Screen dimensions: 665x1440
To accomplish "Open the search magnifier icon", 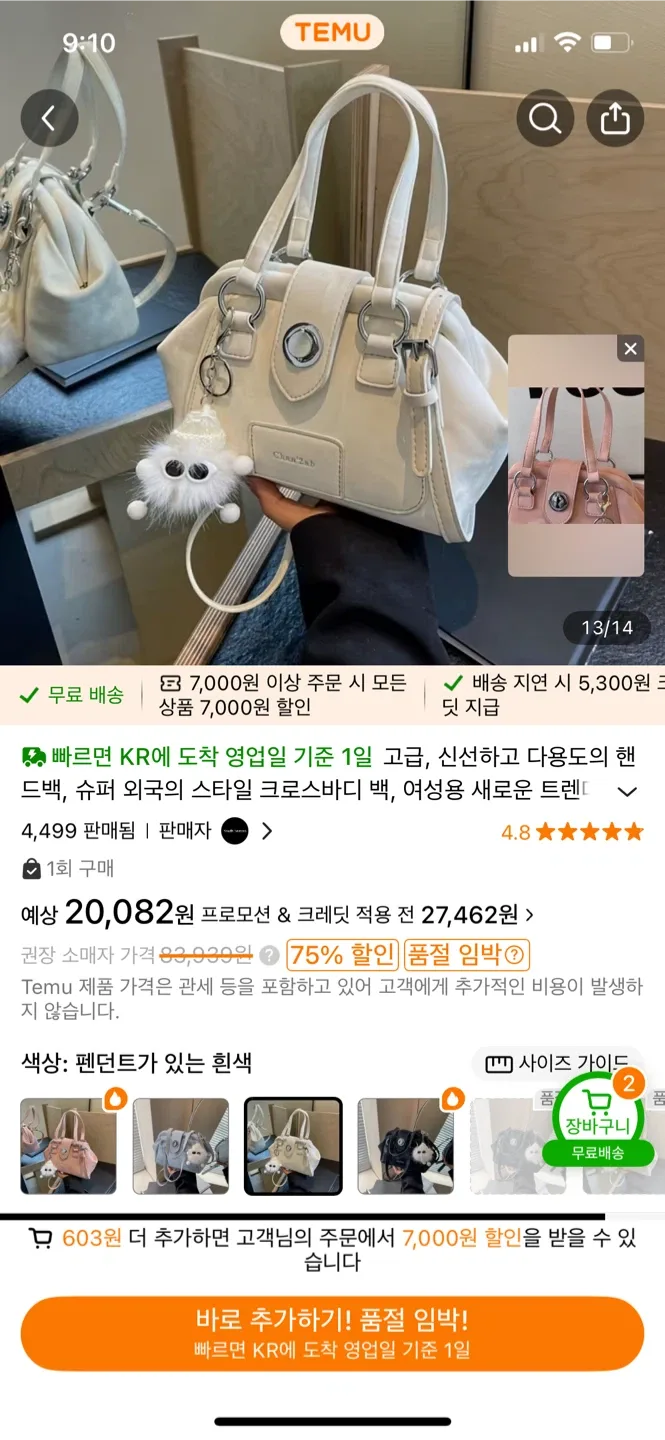I will point(545,119).
